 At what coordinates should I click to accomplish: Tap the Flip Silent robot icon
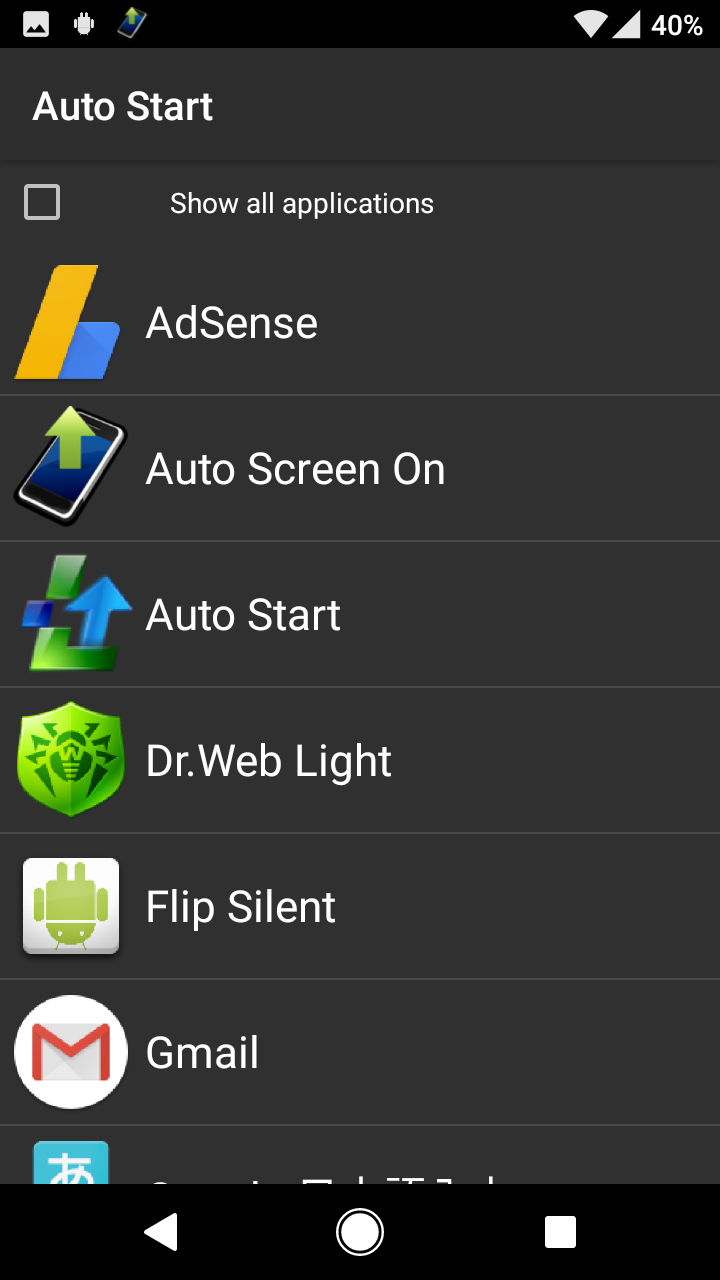tap(71, 906)
